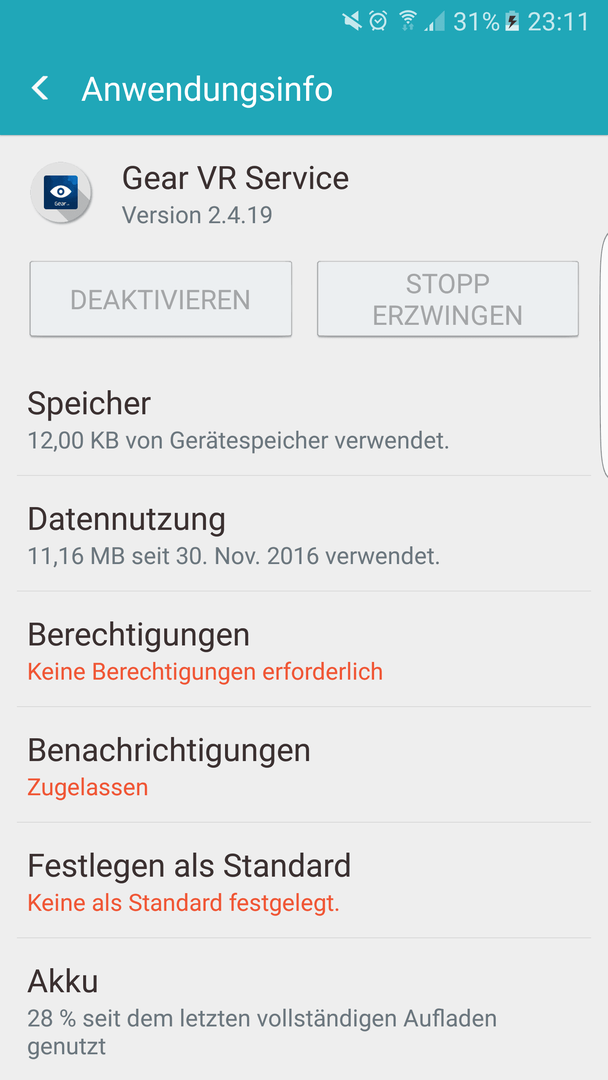View Berechtigungen of Gear VR Service
Screen dimensions: 608x1080
point(304,650)
